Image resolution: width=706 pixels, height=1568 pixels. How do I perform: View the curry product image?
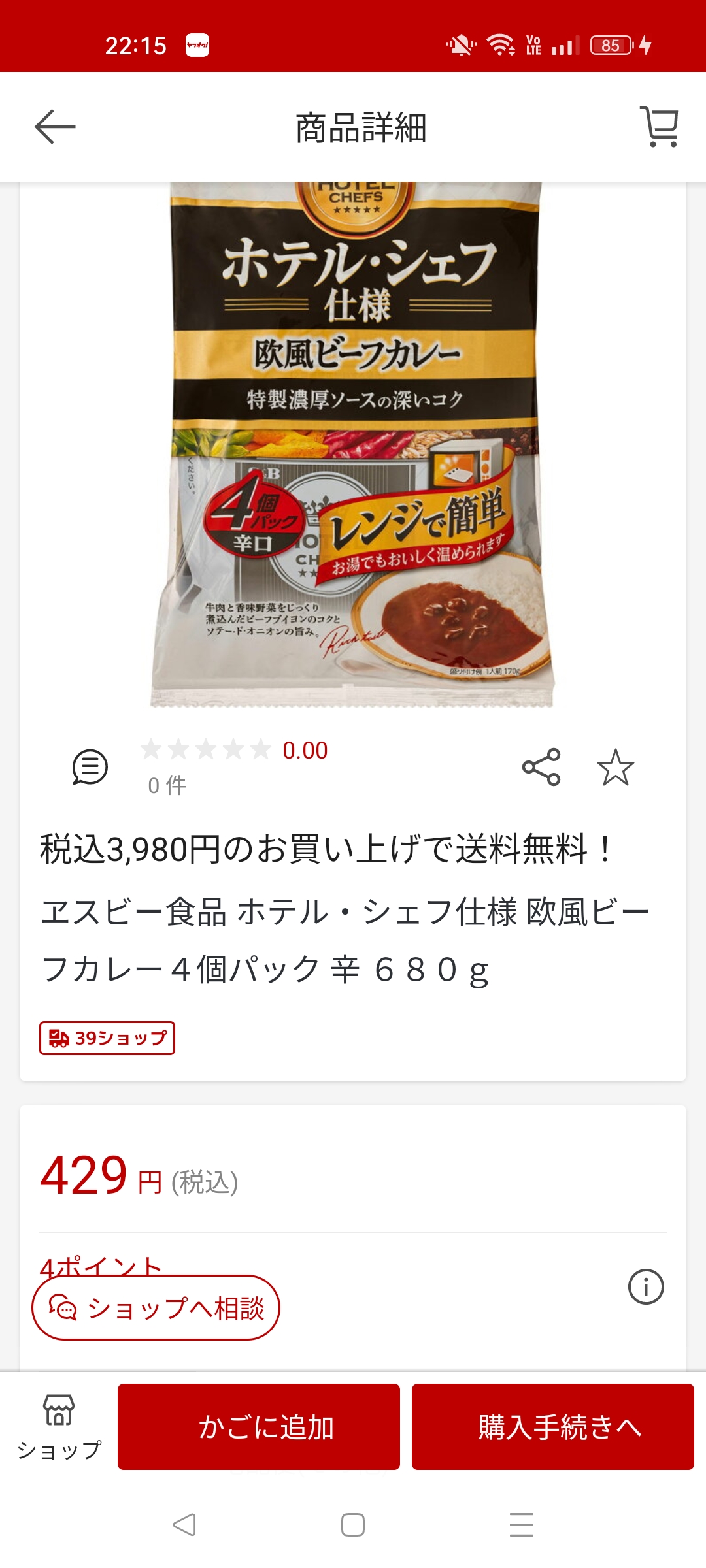point(353,444)
